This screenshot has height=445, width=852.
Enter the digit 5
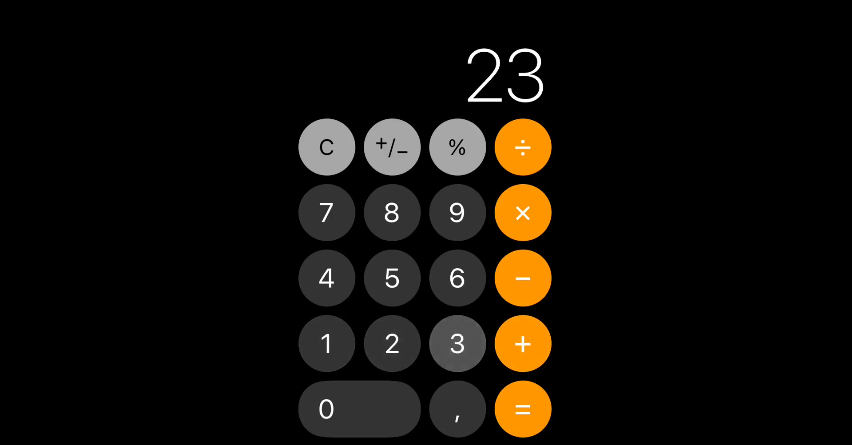[392, 278]
